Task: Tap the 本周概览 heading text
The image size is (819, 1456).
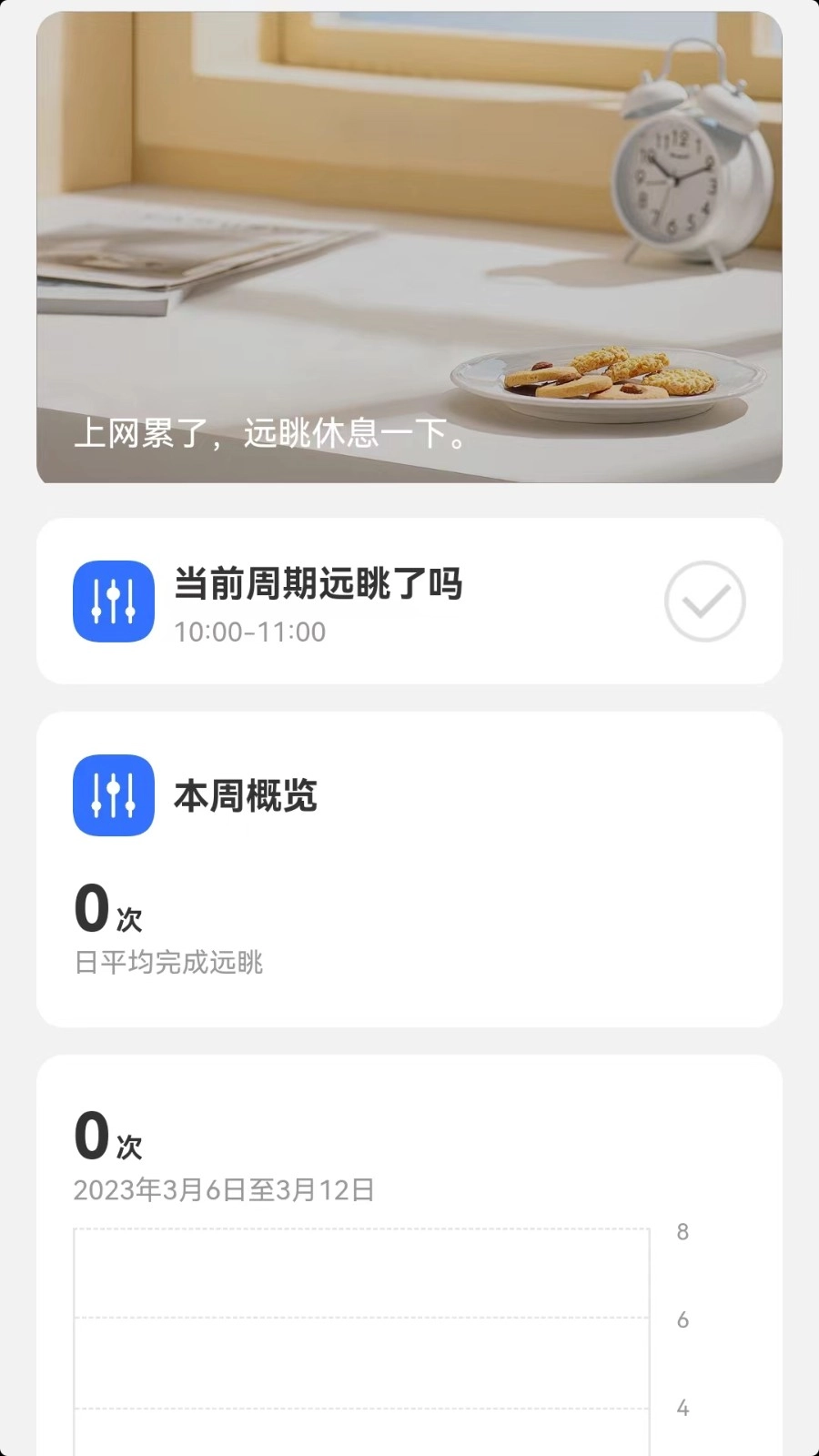Action: 245,794
